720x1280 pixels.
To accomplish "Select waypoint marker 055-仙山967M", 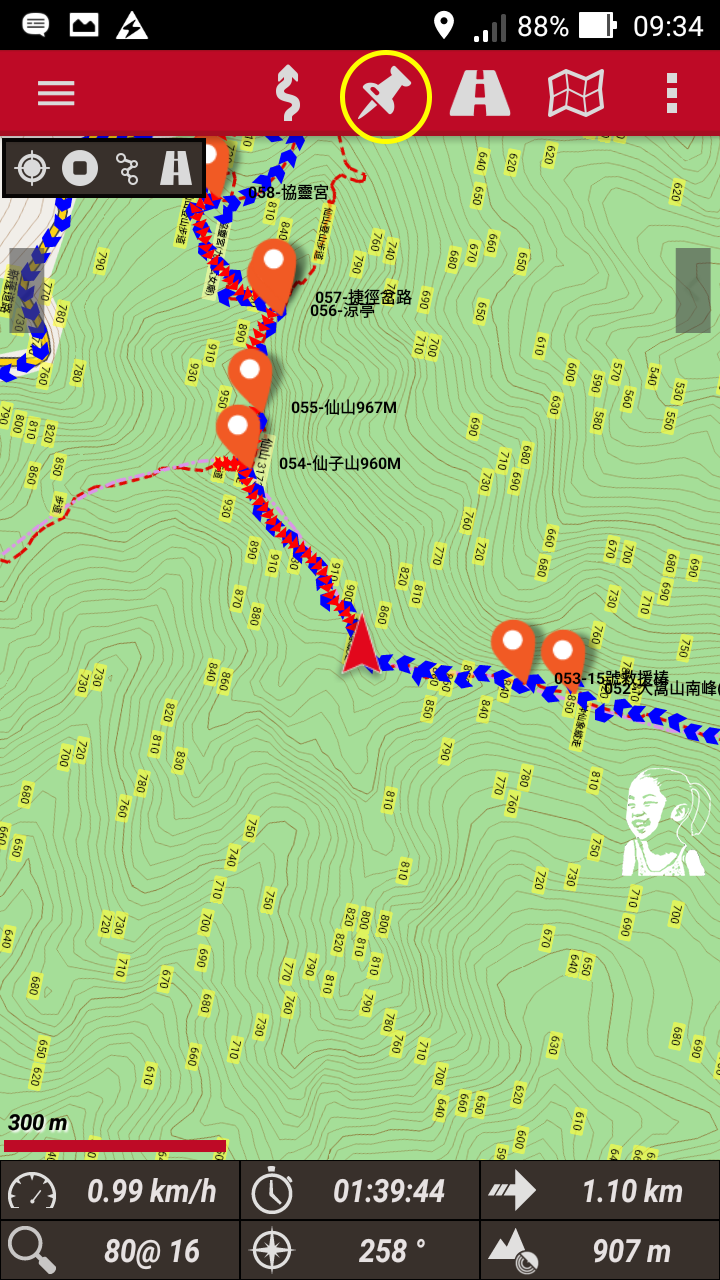I will pyautogui.click(x=250, y=374).
